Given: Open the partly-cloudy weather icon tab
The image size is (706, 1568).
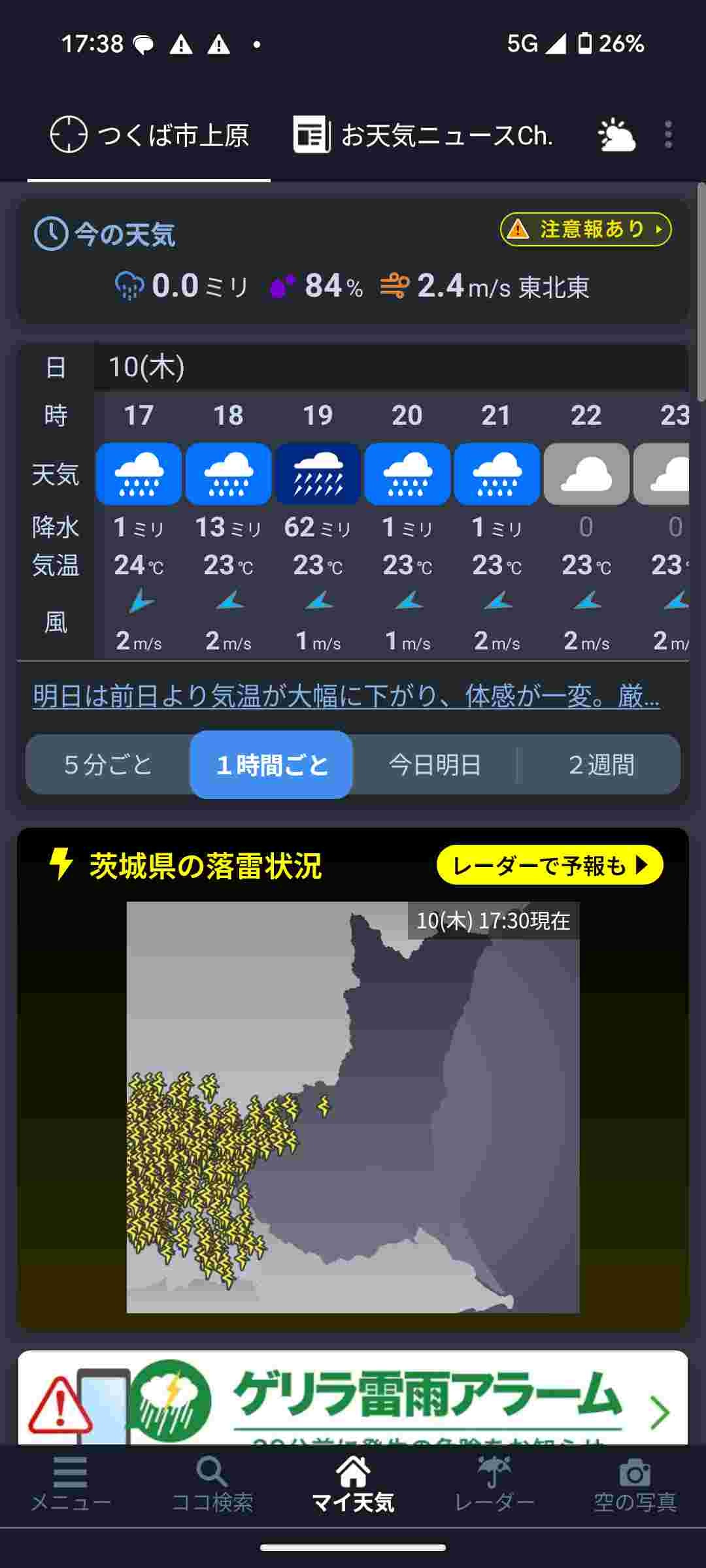Looking at the screenshot, I should (x=616, y=135).
